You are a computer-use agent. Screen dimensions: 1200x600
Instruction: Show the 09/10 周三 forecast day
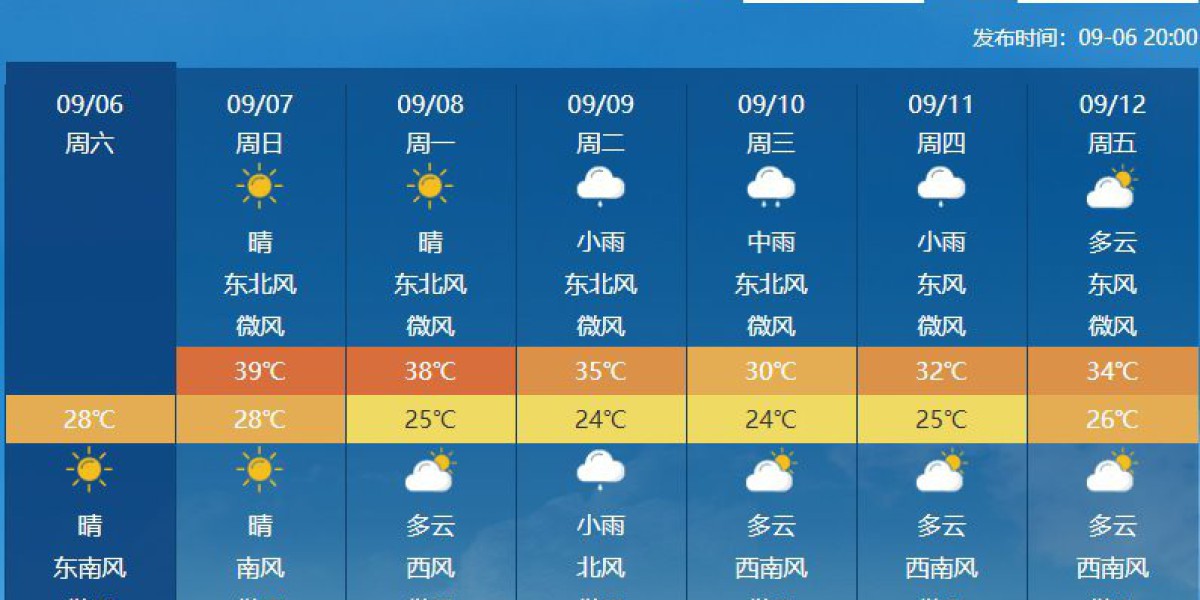tap(771, 123)
